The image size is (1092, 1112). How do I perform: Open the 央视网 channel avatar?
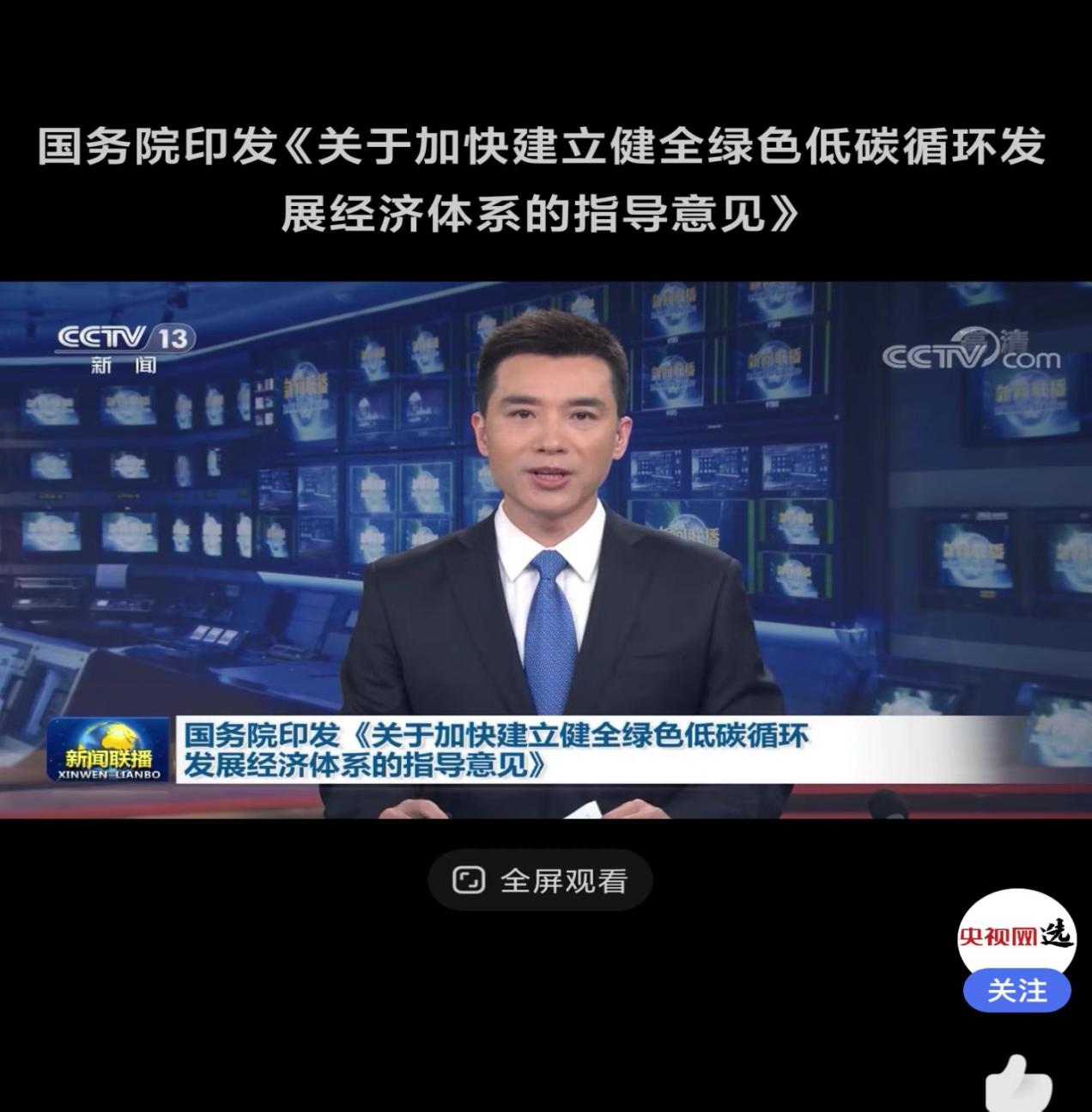(x=1016, y=934)
